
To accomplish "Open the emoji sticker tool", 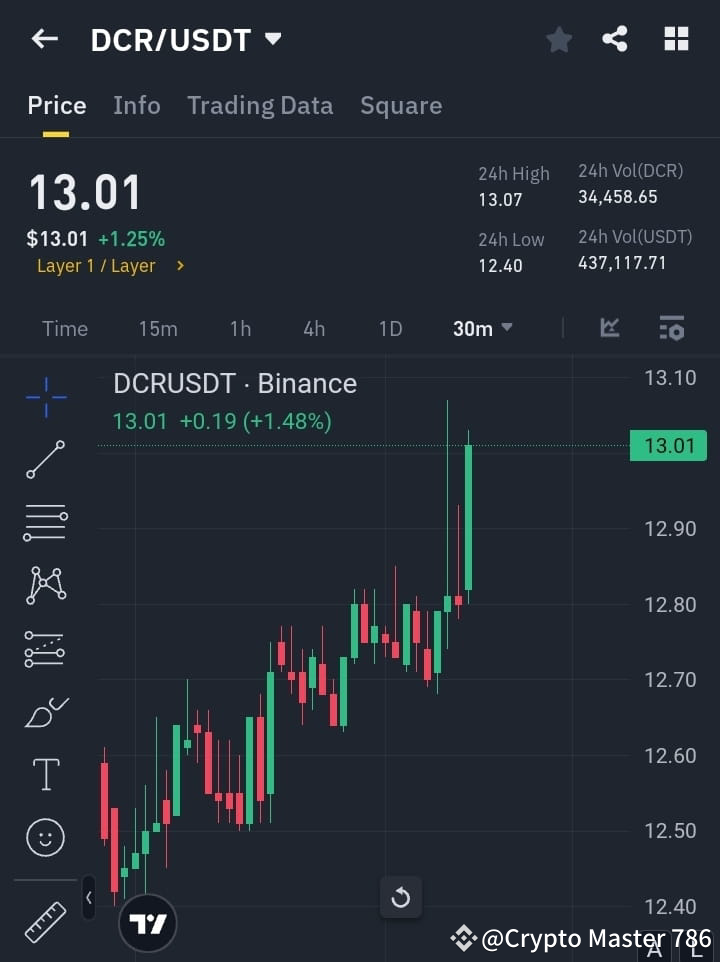I will click(45, 837).
